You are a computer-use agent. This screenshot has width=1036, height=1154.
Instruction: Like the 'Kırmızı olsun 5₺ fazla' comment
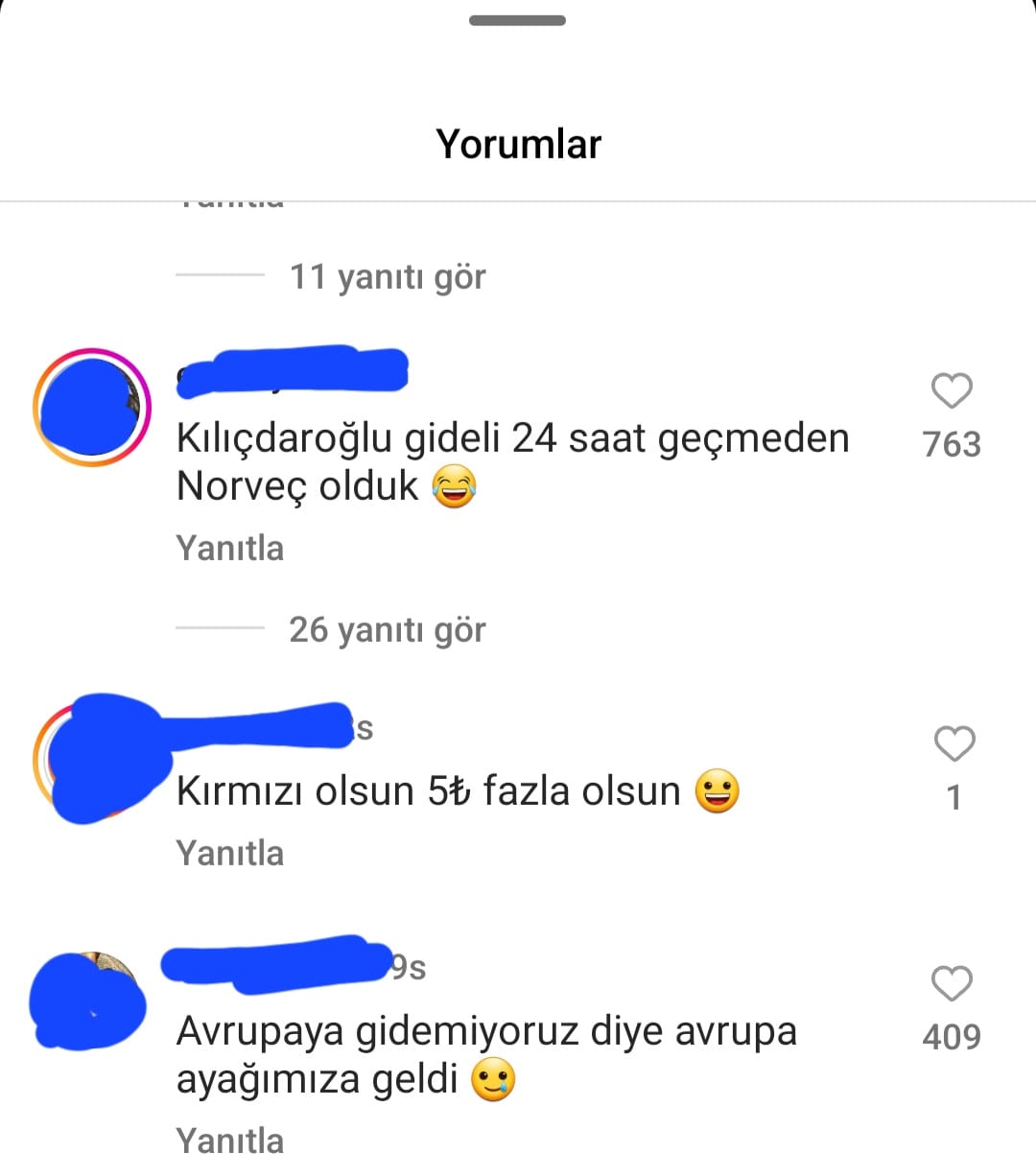tap(954, 743)
